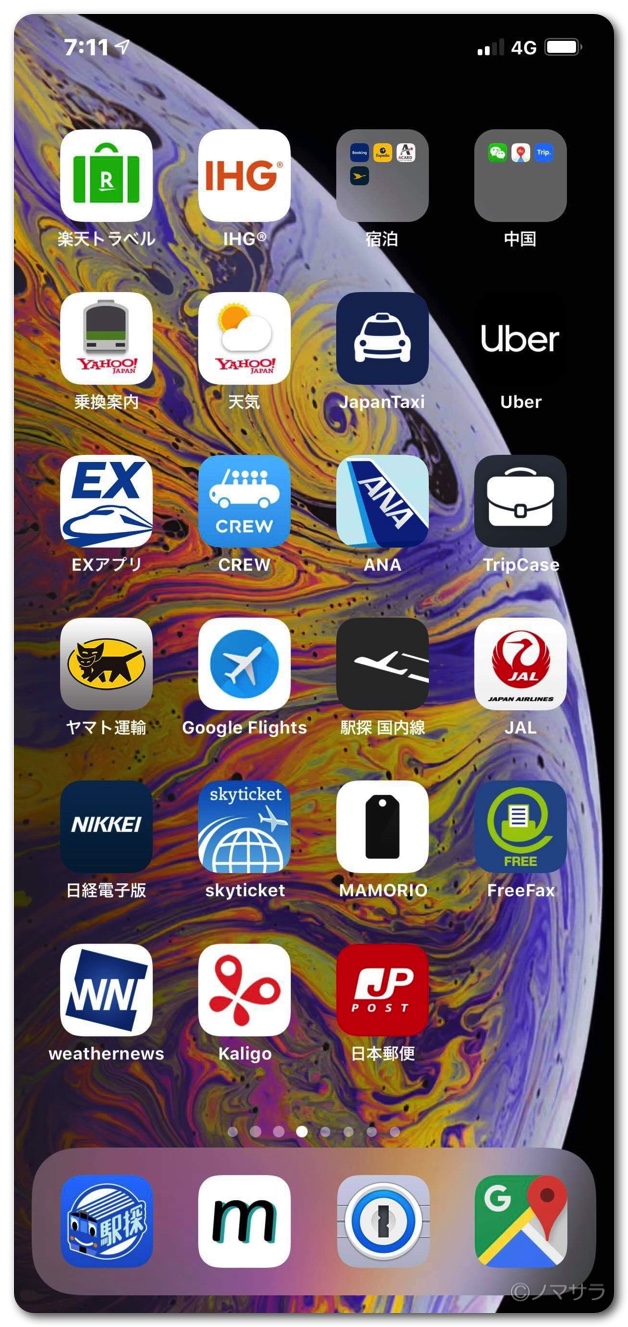
Task: Open 日経電子版 NIKKEI app
Action: (106, 827)
